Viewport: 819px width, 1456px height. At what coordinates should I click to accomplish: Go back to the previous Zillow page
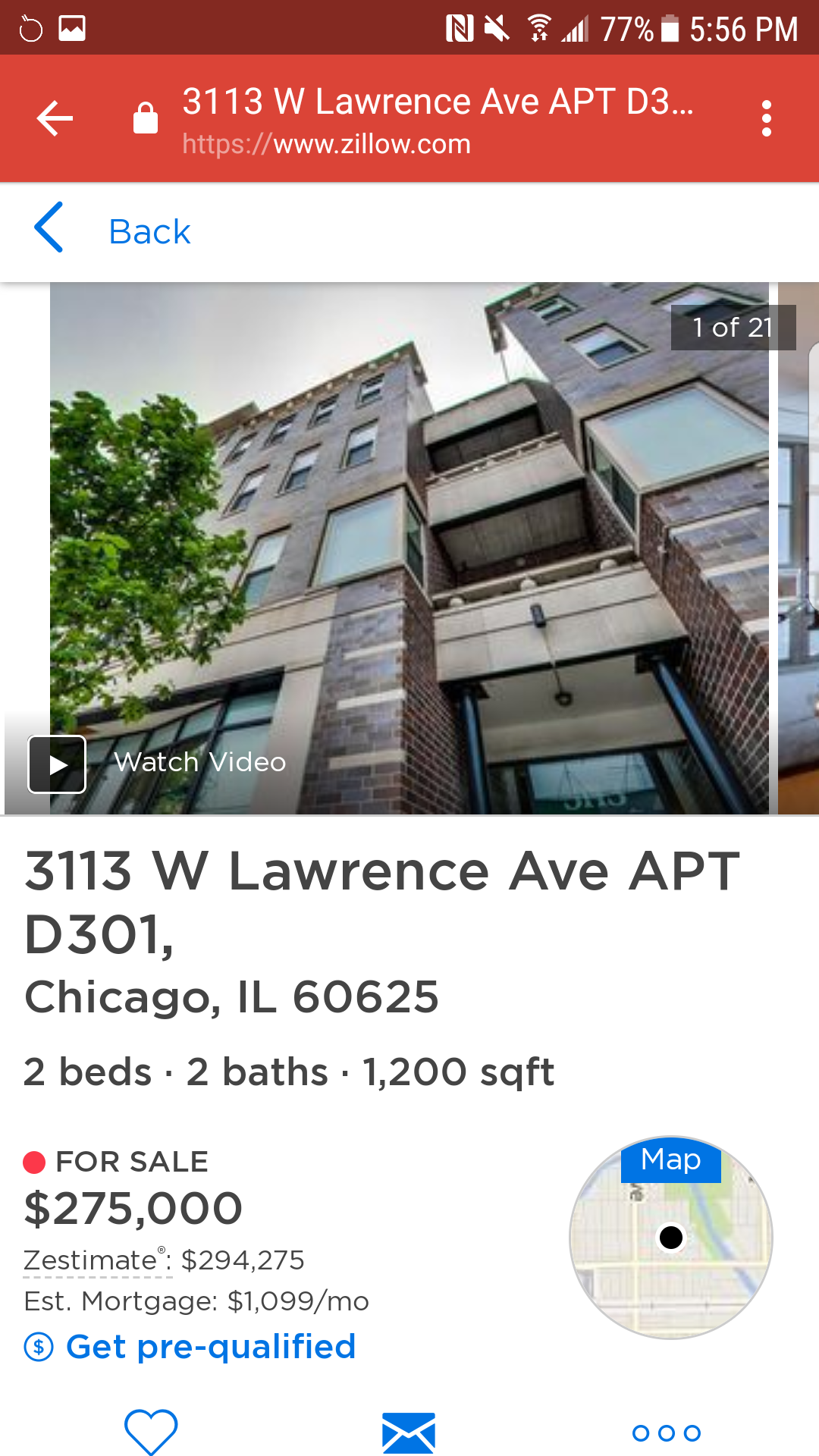point(114,231)
